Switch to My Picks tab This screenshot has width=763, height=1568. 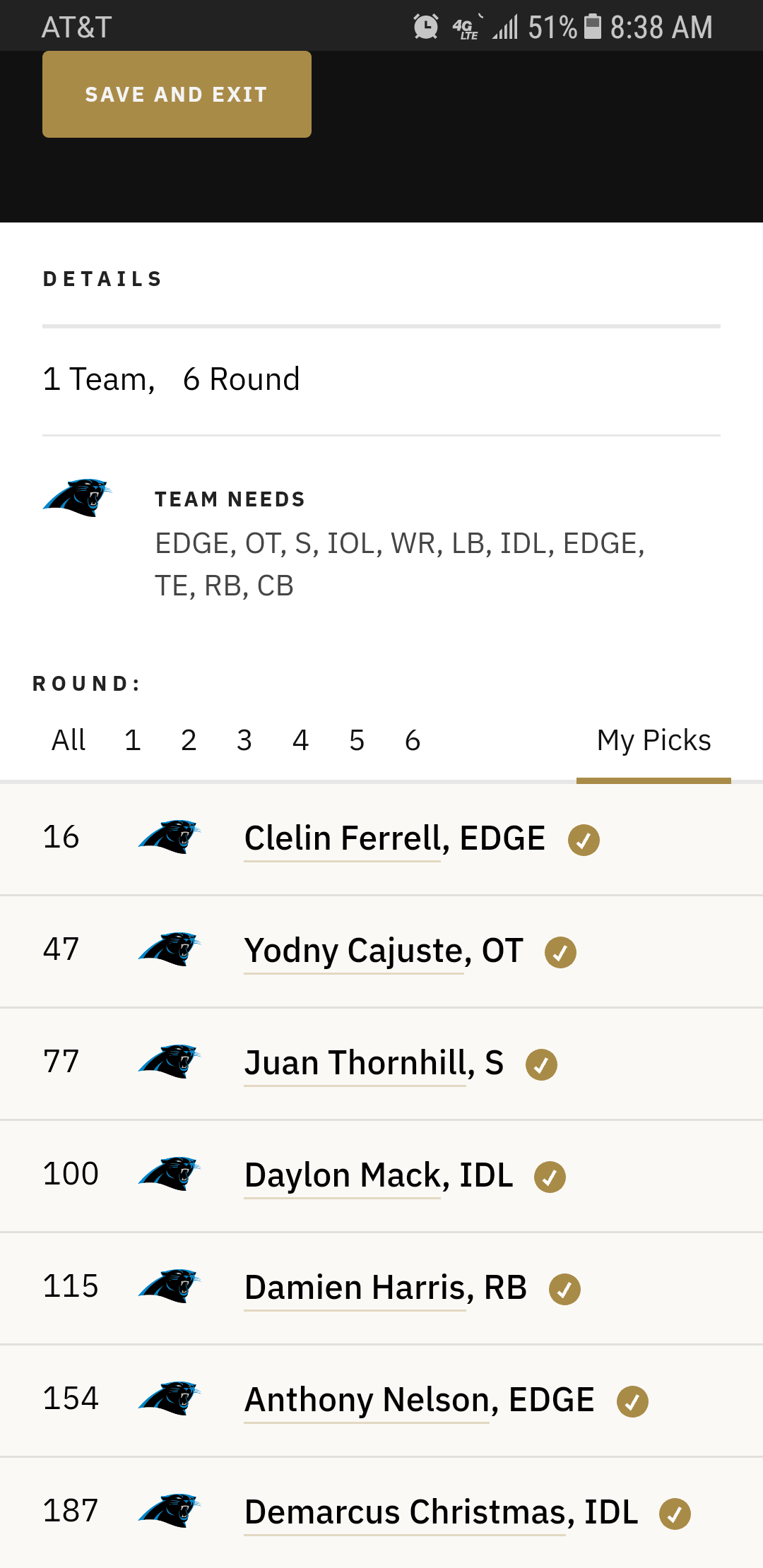653,740
